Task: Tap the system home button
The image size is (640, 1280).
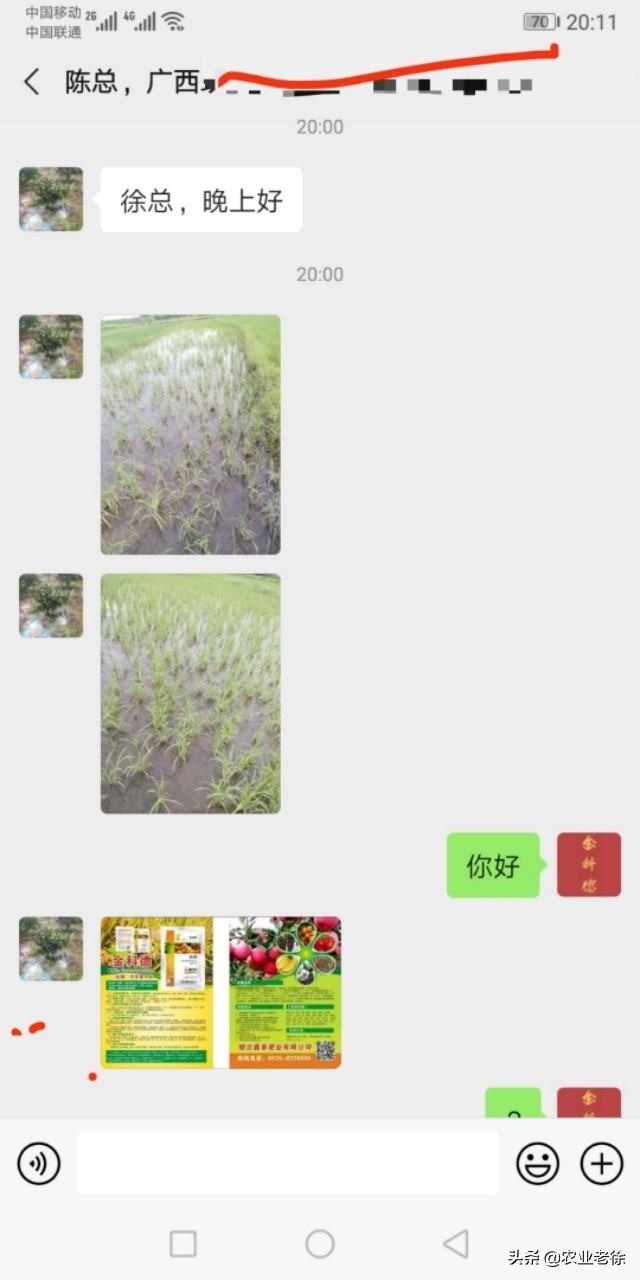Action: pyautogui.click(x=320, y=1244)
